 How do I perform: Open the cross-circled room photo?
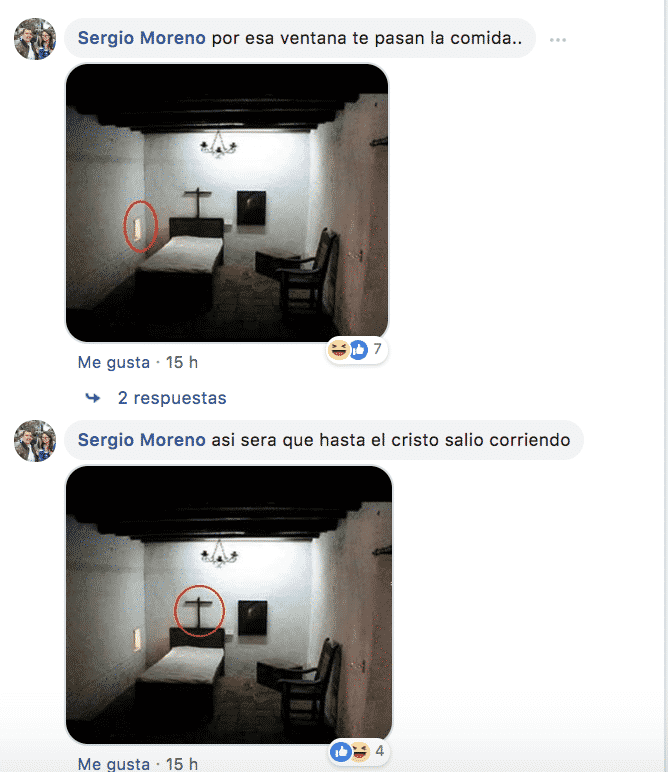point(229,604)
